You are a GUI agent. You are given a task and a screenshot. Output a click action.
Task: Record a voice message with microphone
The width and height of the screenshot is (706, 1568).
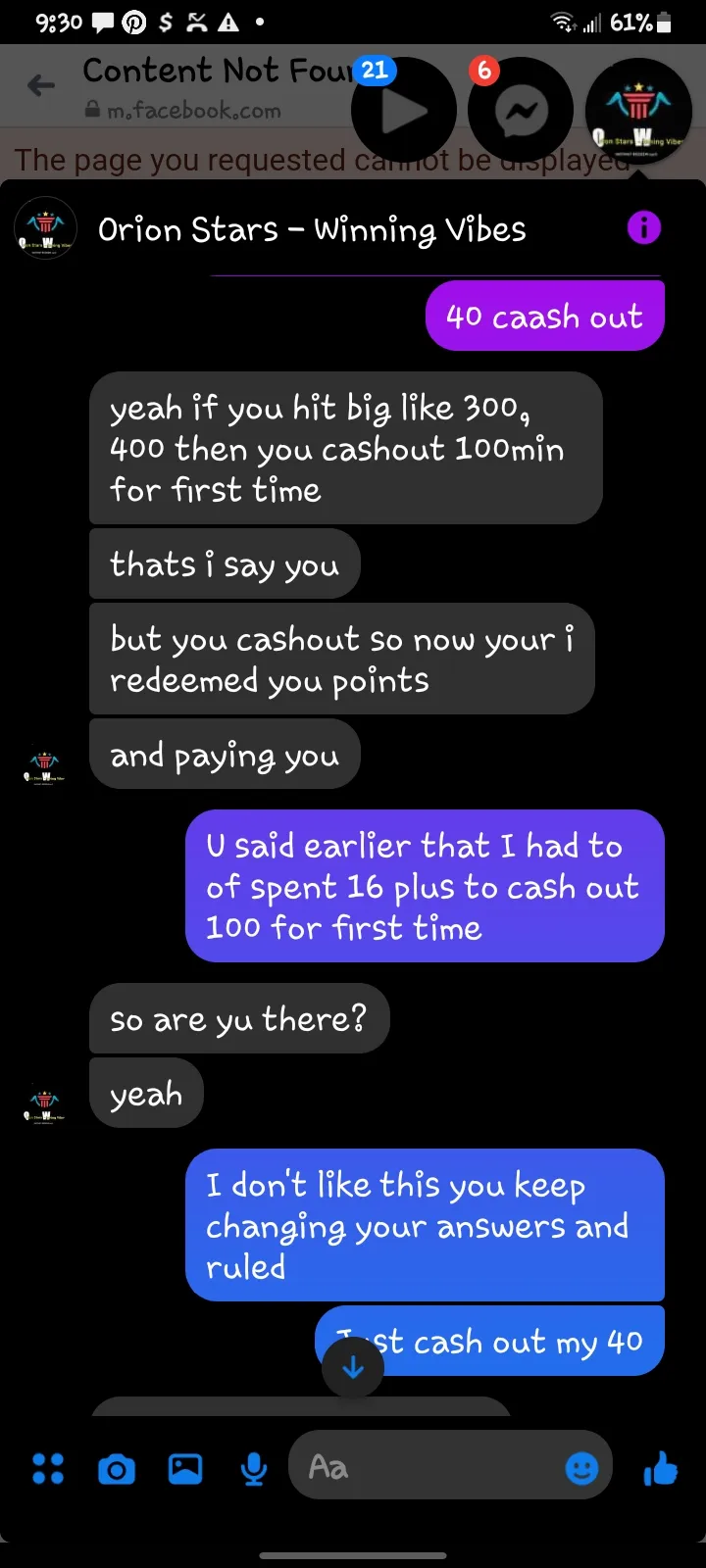pyautogui.click(x=254, y=1469)
